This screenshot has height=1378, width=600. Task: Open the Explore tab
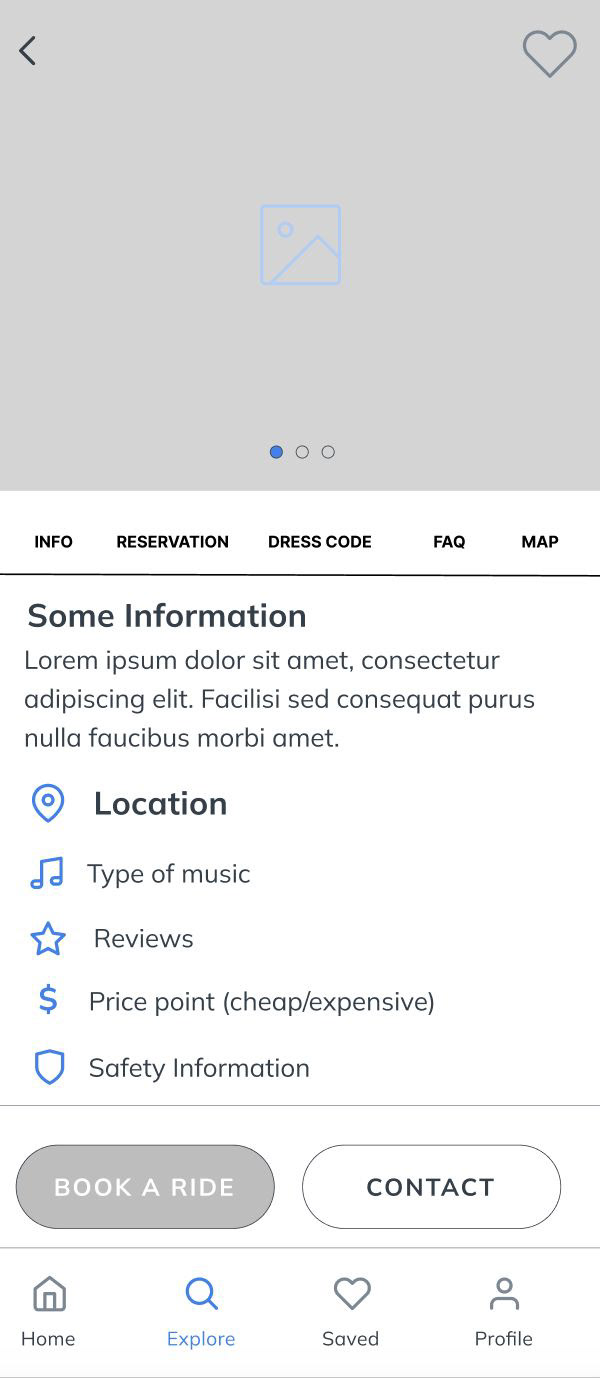[x=201, y=1312]
